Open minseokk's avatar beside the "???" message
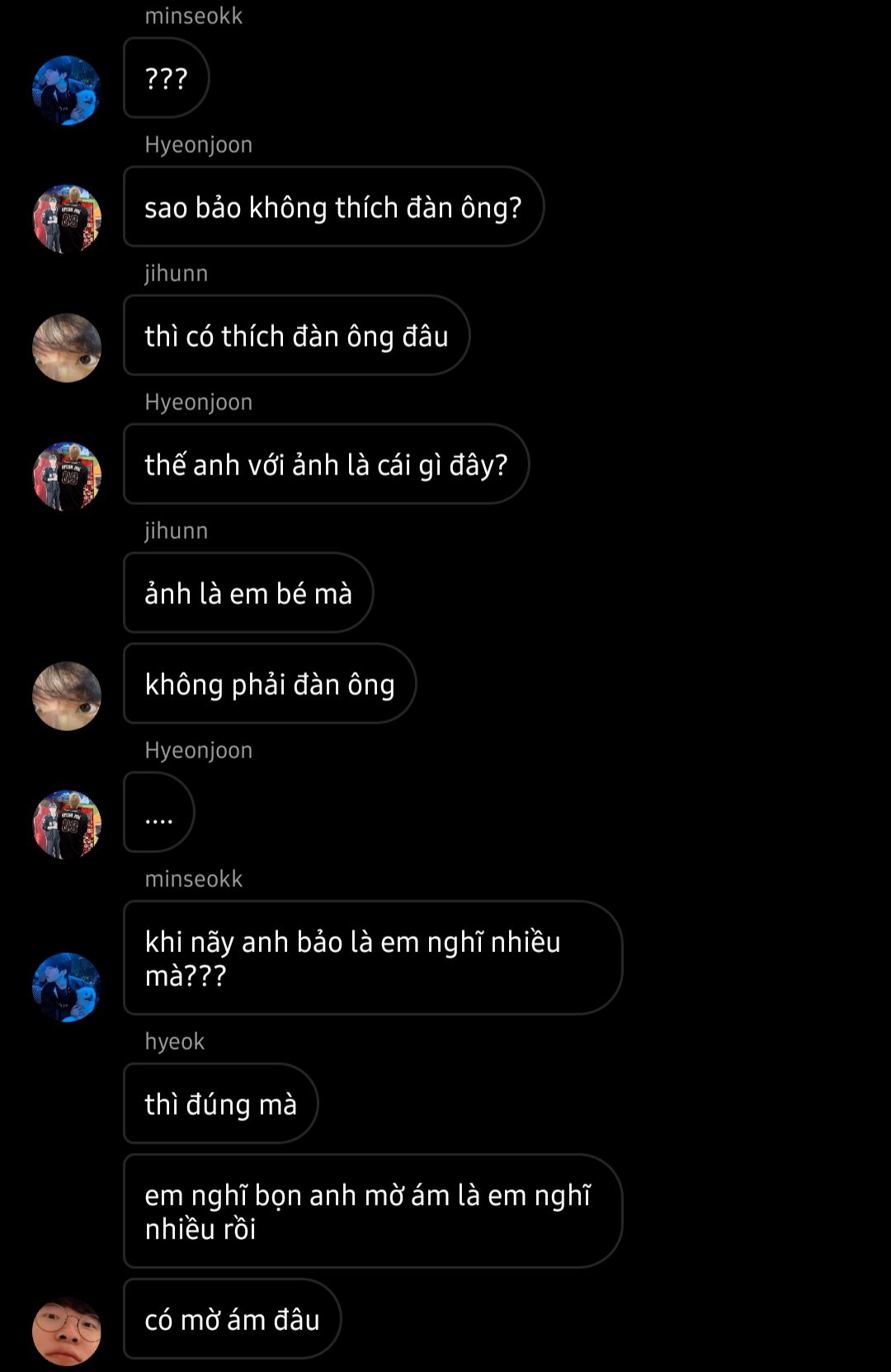The height and width of the screenshot is (1372, 891). (66, 90)
